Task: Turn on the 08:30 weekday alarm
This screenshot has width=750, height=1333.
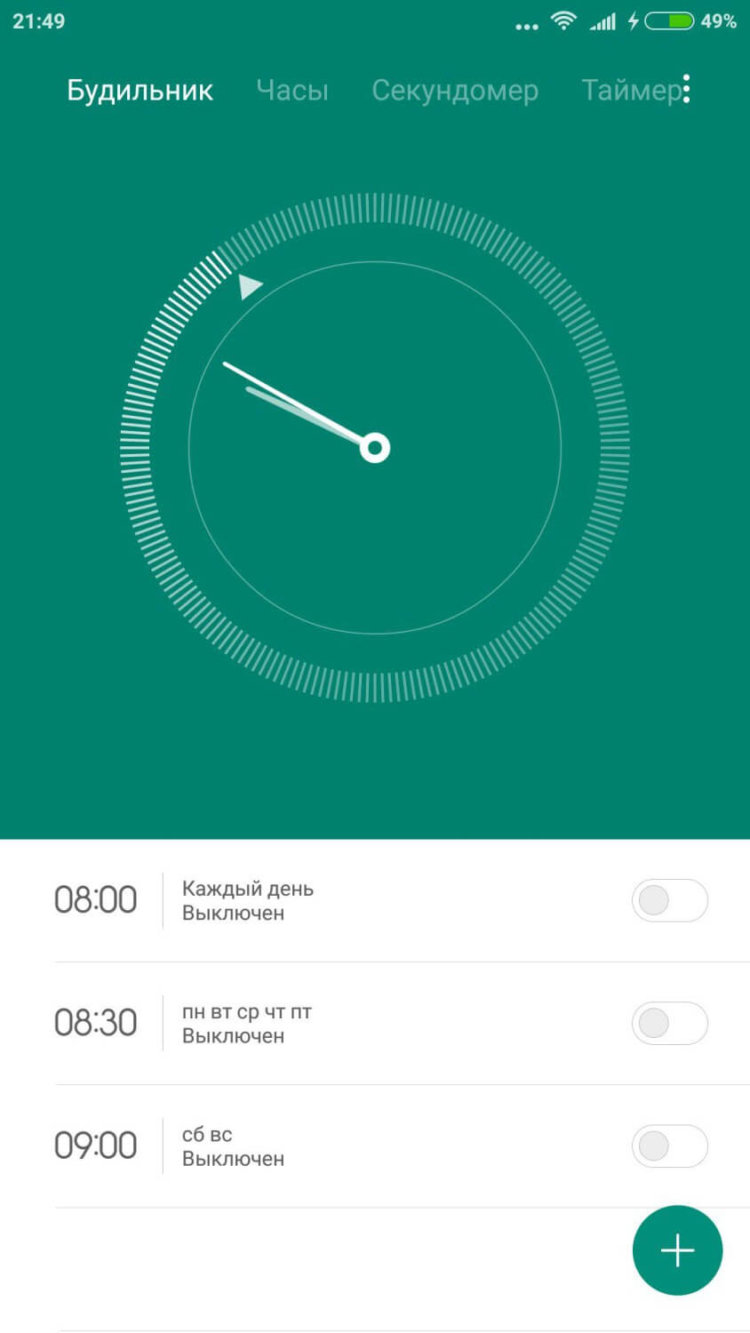Action: tap(669, 1023)
